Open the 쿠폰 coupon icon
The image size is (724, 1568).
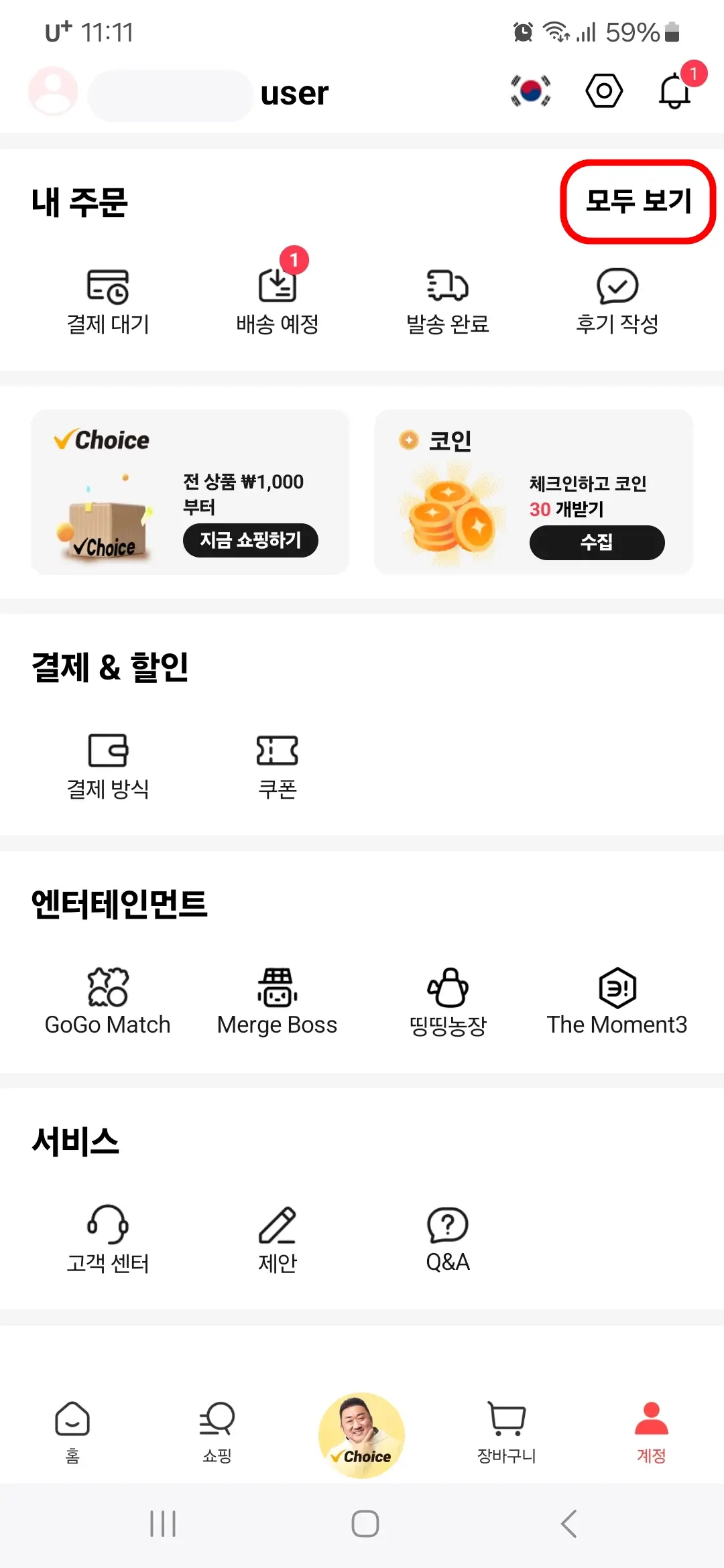tap(278, 766)
